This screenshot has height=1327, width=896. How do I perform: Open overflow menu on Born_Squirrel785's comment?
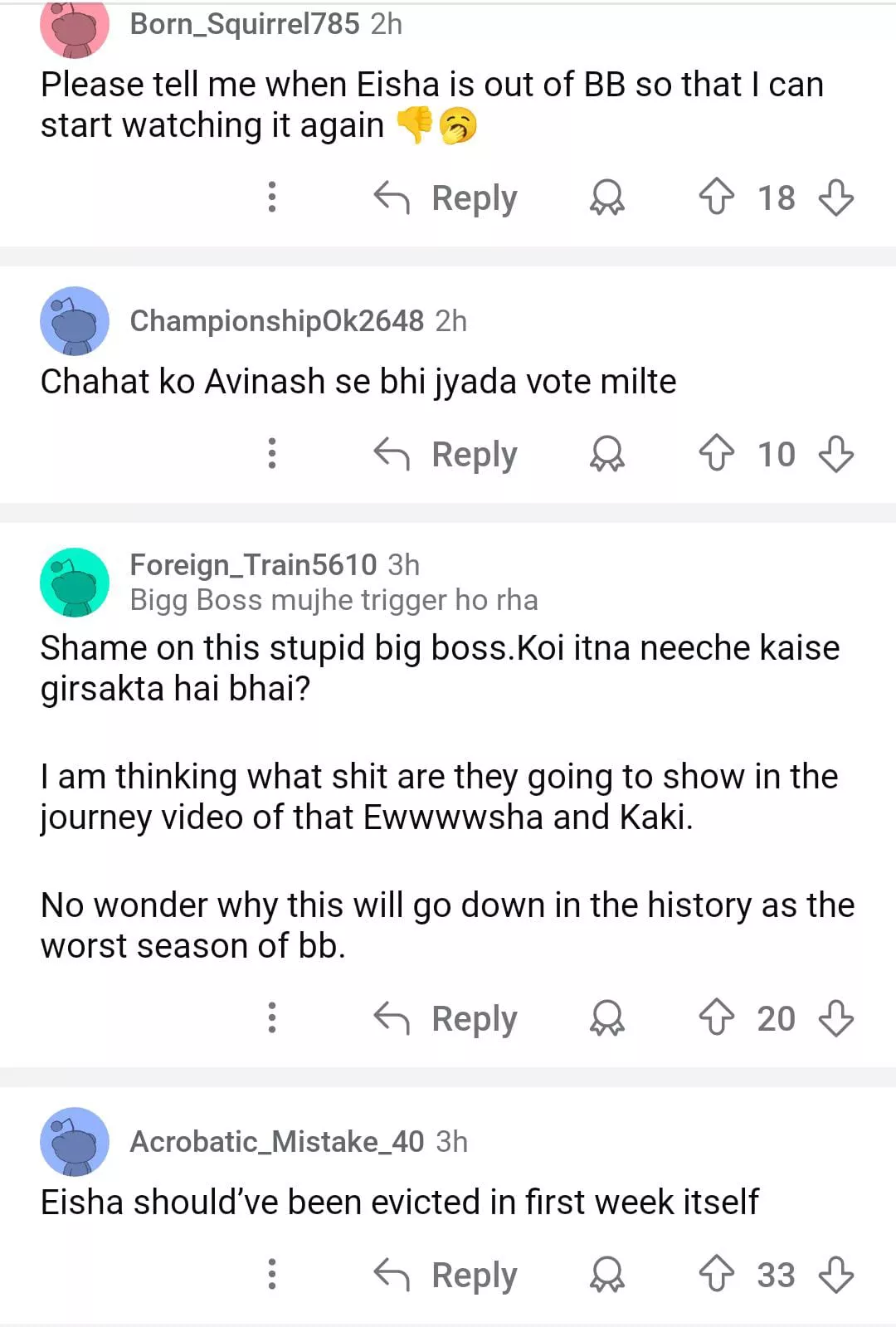point(272,198)
